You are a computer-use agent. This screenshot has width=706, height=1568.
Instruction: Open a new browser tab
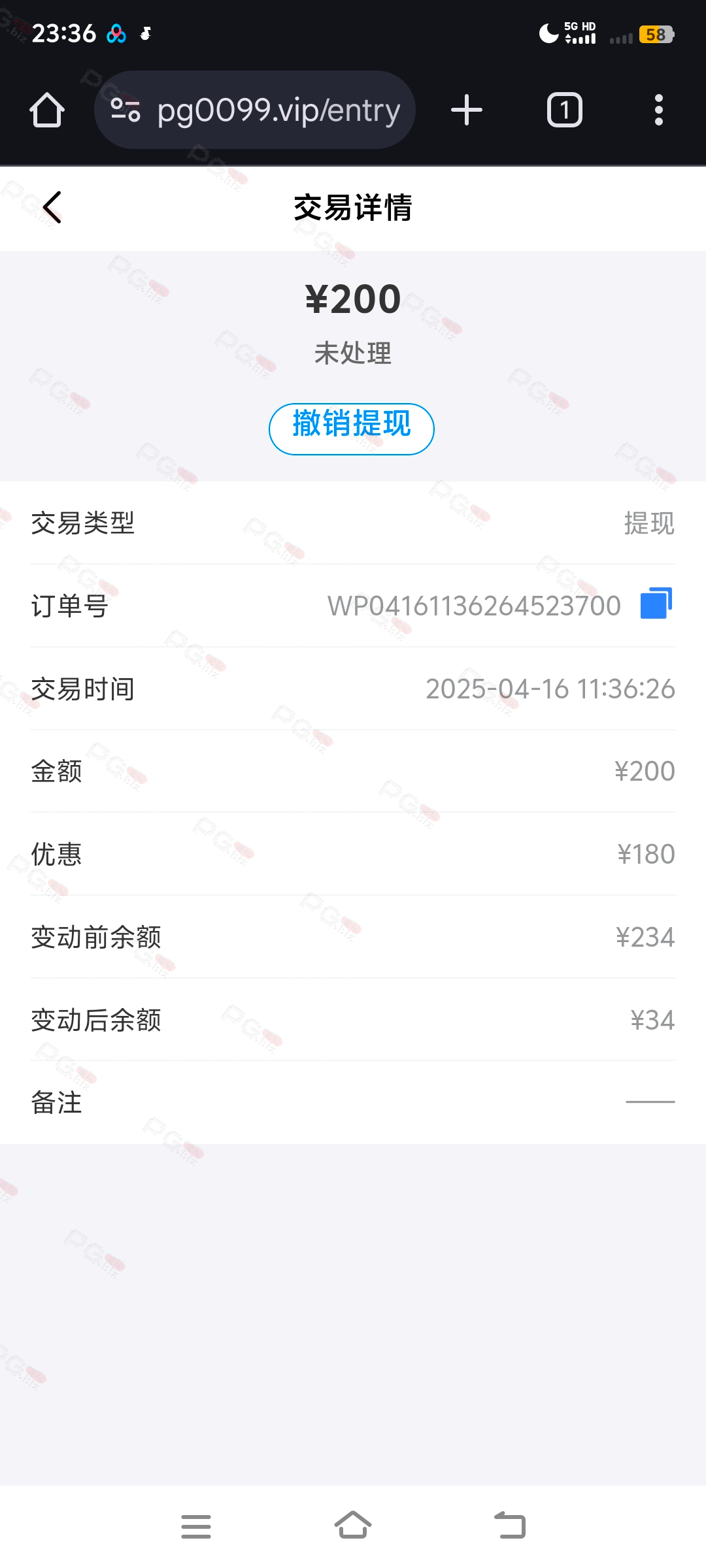tap(467, 110)
